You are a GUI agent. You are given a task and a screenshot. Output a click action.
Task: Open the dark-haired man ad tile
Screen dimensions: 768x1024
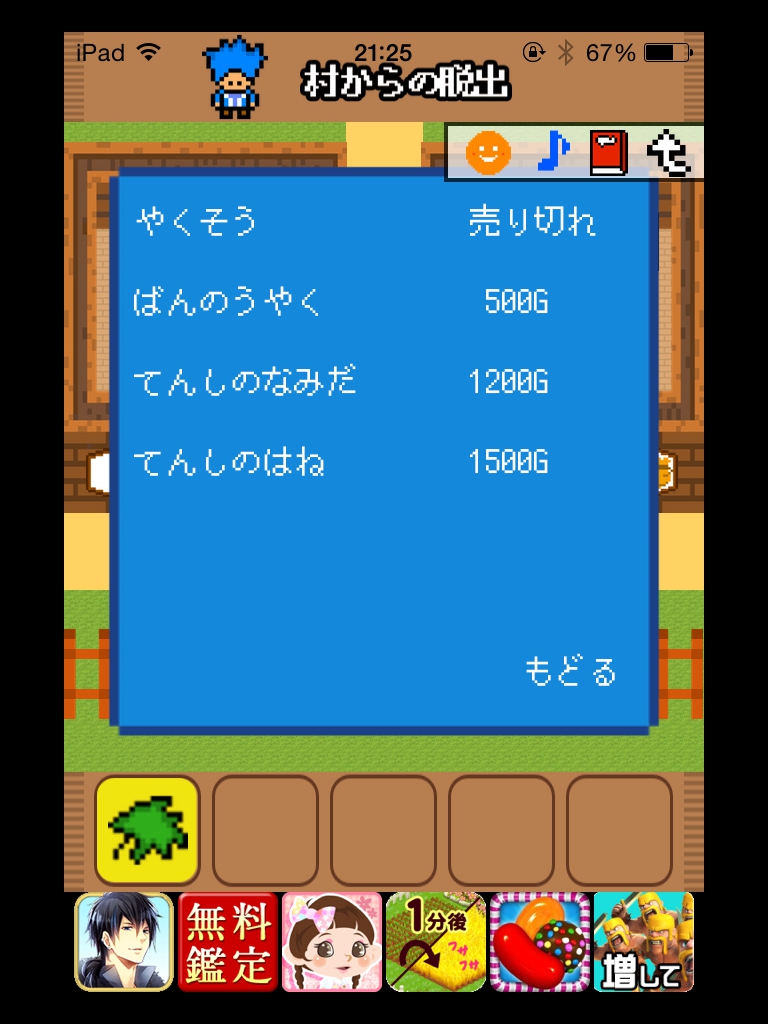[x=124, y=942]
